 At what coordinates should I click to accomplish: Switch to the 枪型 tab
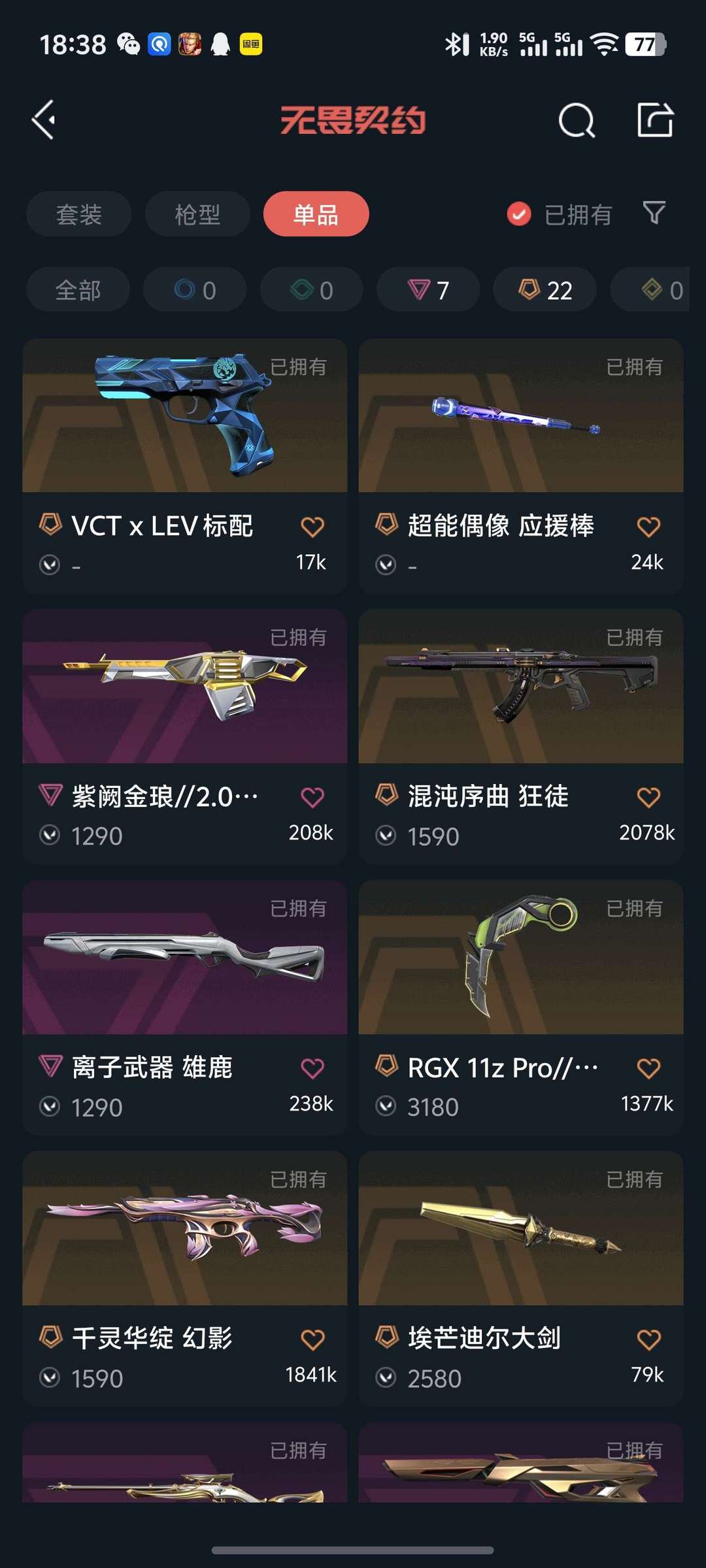[x=197, y=214]
